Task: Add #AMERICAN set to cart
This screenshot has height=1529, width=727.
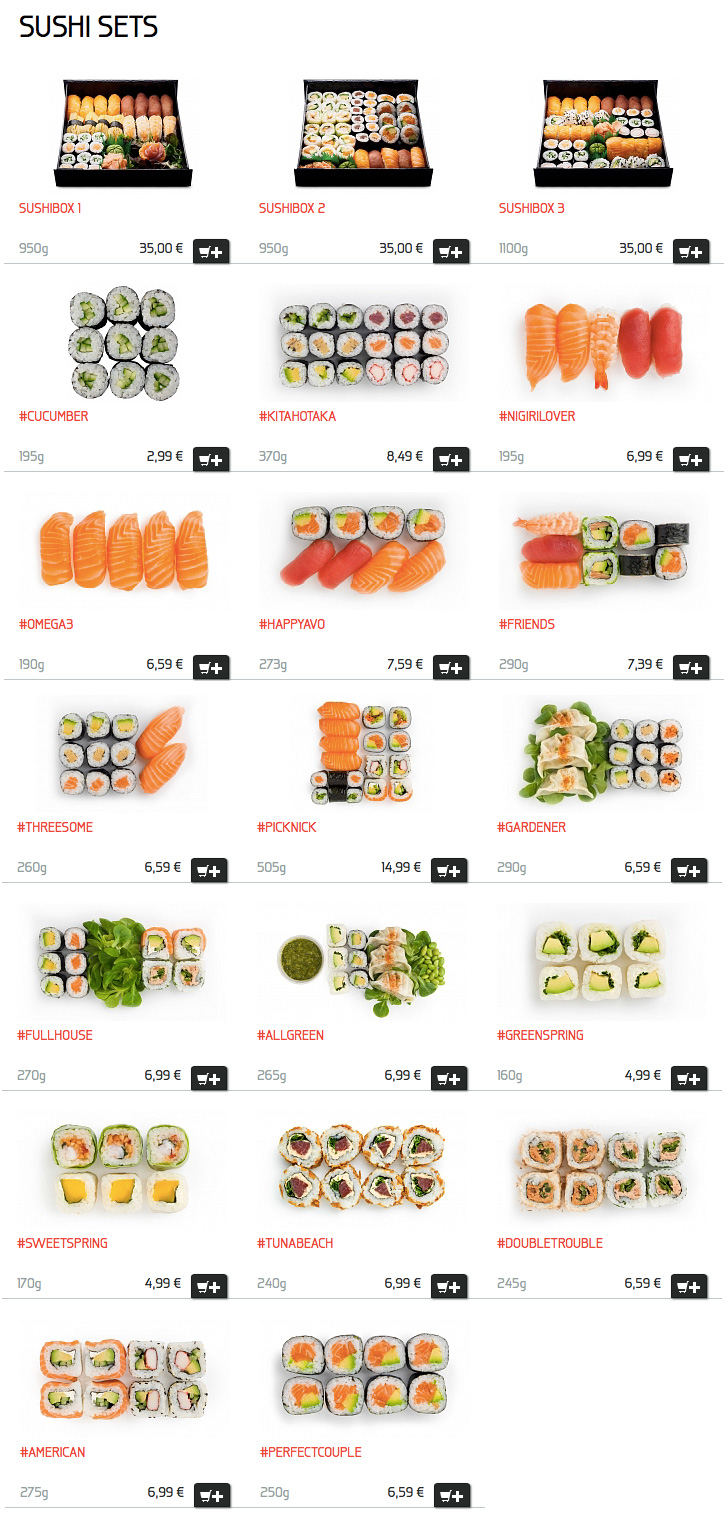Action: click(211, 1496)
